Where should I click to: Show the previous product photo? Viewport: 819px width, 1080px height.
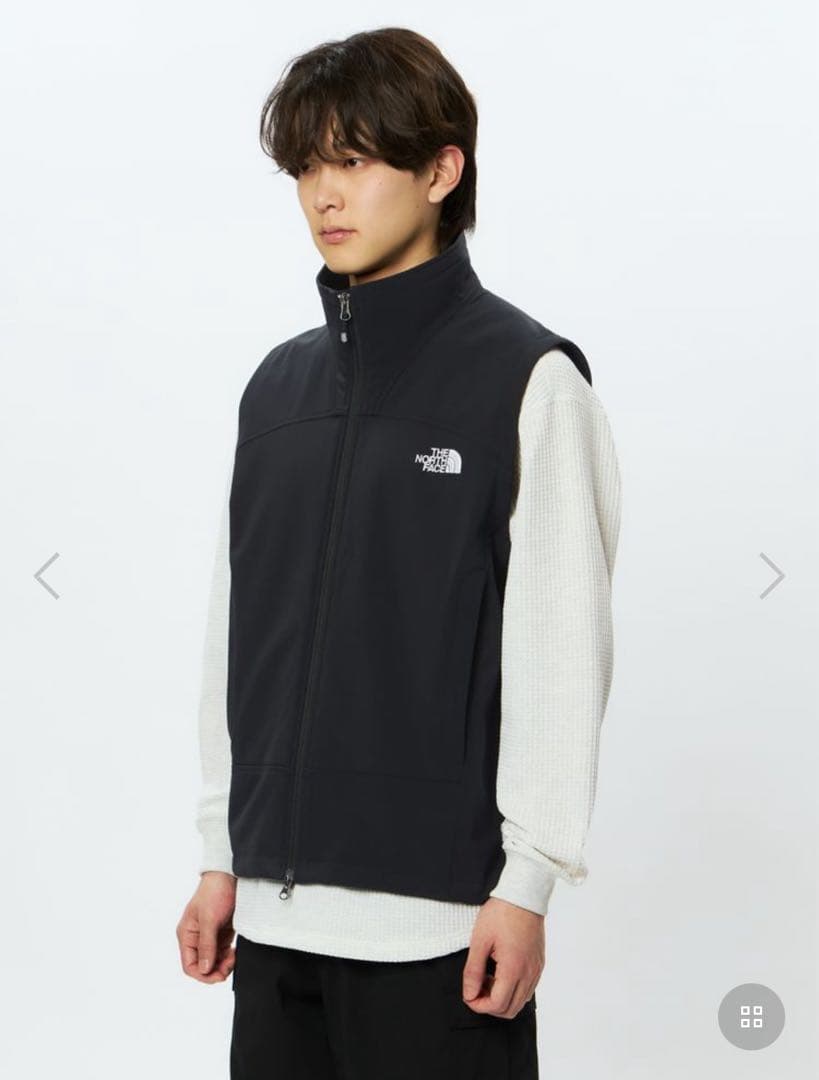46,576
